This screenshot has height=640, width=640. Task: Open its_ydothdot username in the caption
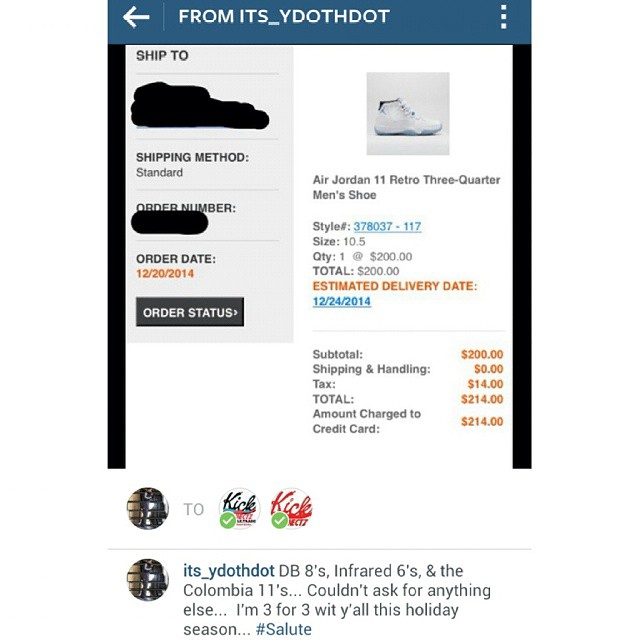point(227,570)
